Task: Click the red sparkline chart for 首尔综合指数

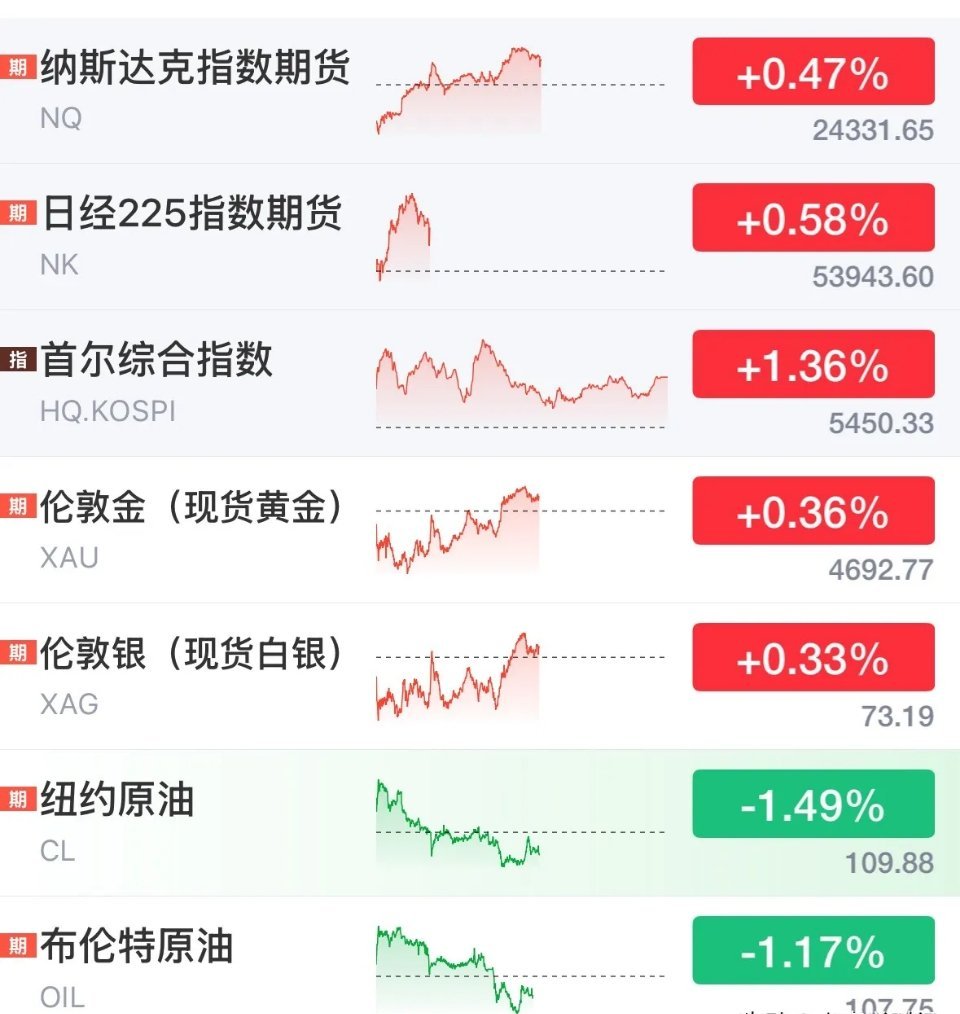Action: [x=520, y=380]
